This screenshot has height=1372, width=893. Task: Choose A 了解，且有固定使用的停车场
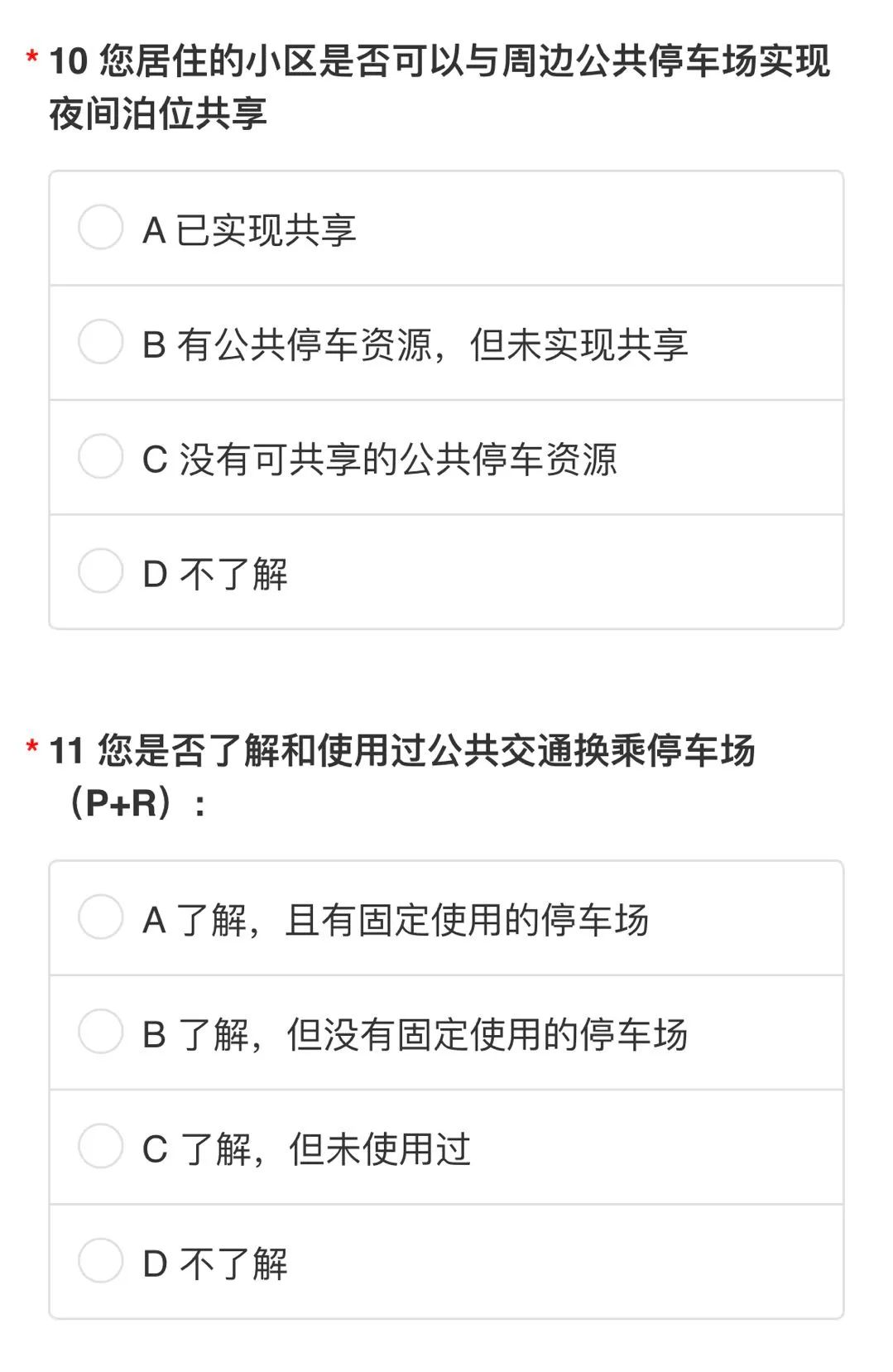[x=101, y=917]
